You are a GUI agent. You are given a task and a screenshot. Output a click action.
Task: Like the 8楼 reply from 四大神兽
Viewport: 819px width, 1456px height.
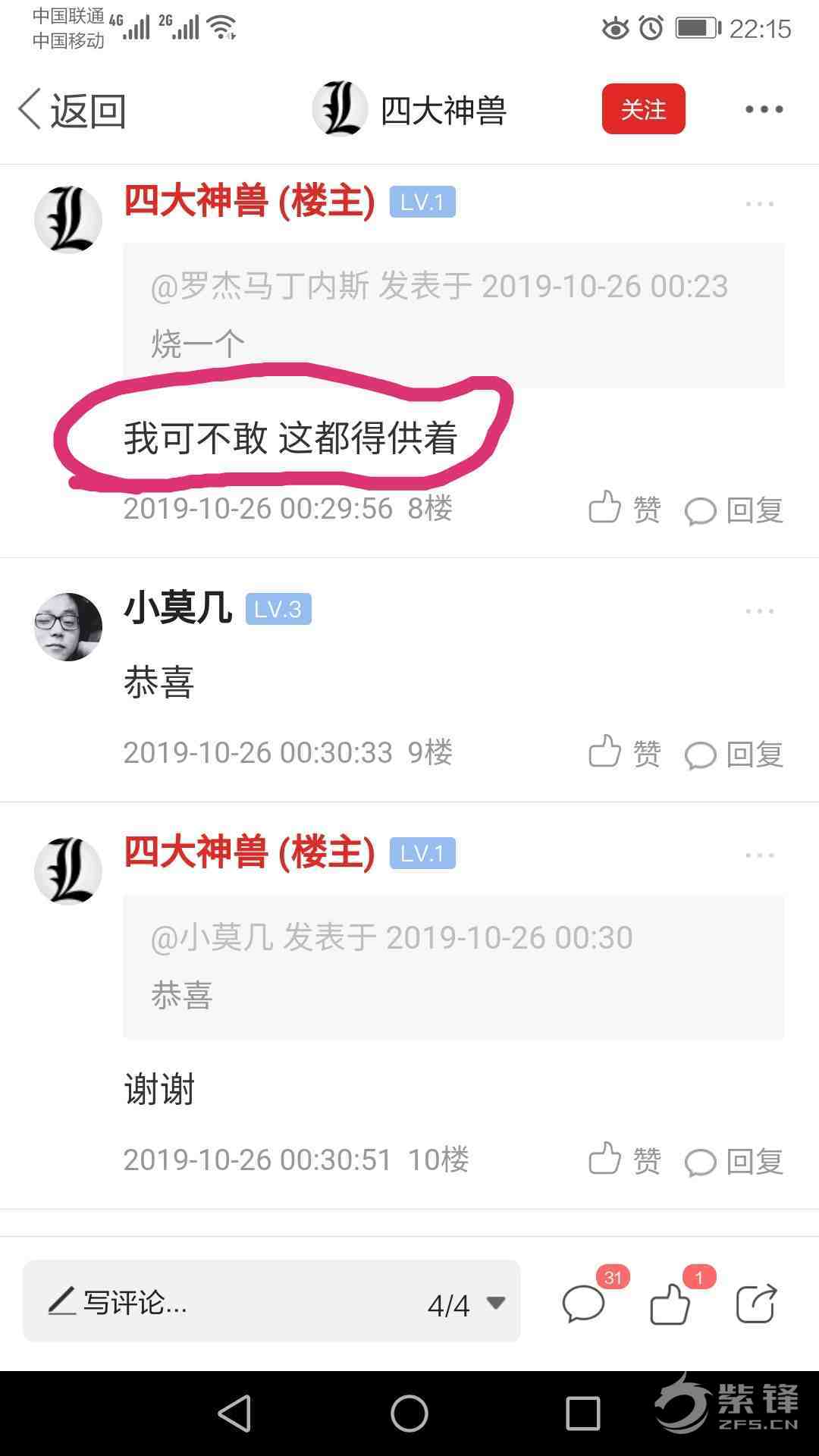point(625,509)
